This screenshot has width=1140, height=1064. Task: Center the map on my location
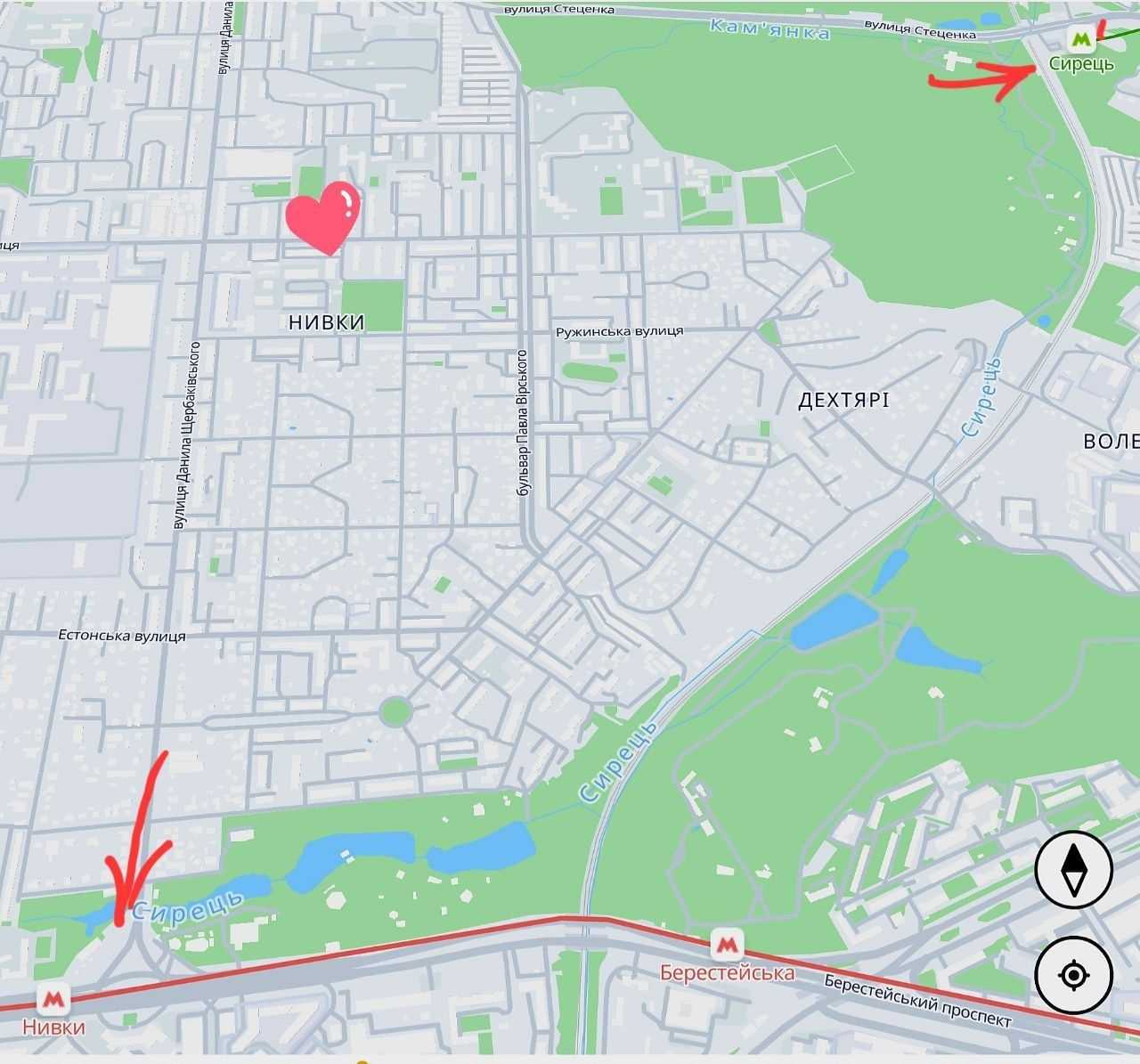(1073, 975)
